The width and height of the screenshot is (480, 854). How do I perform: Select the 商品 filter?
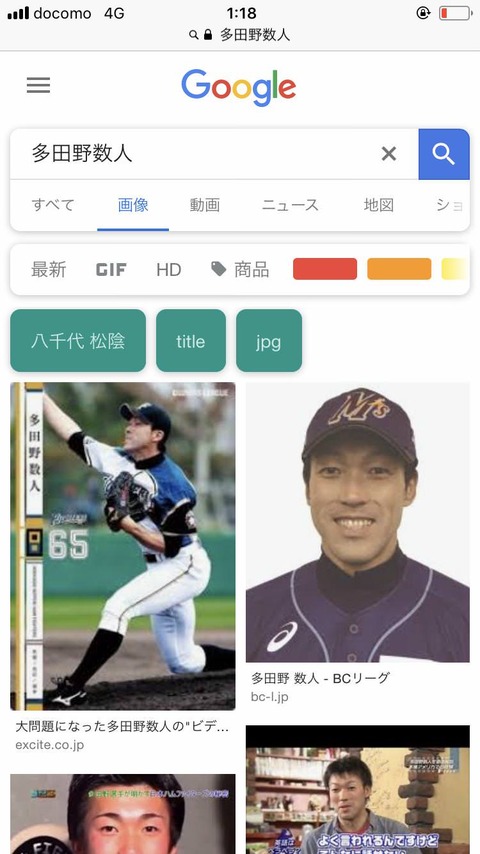(240, 270)
